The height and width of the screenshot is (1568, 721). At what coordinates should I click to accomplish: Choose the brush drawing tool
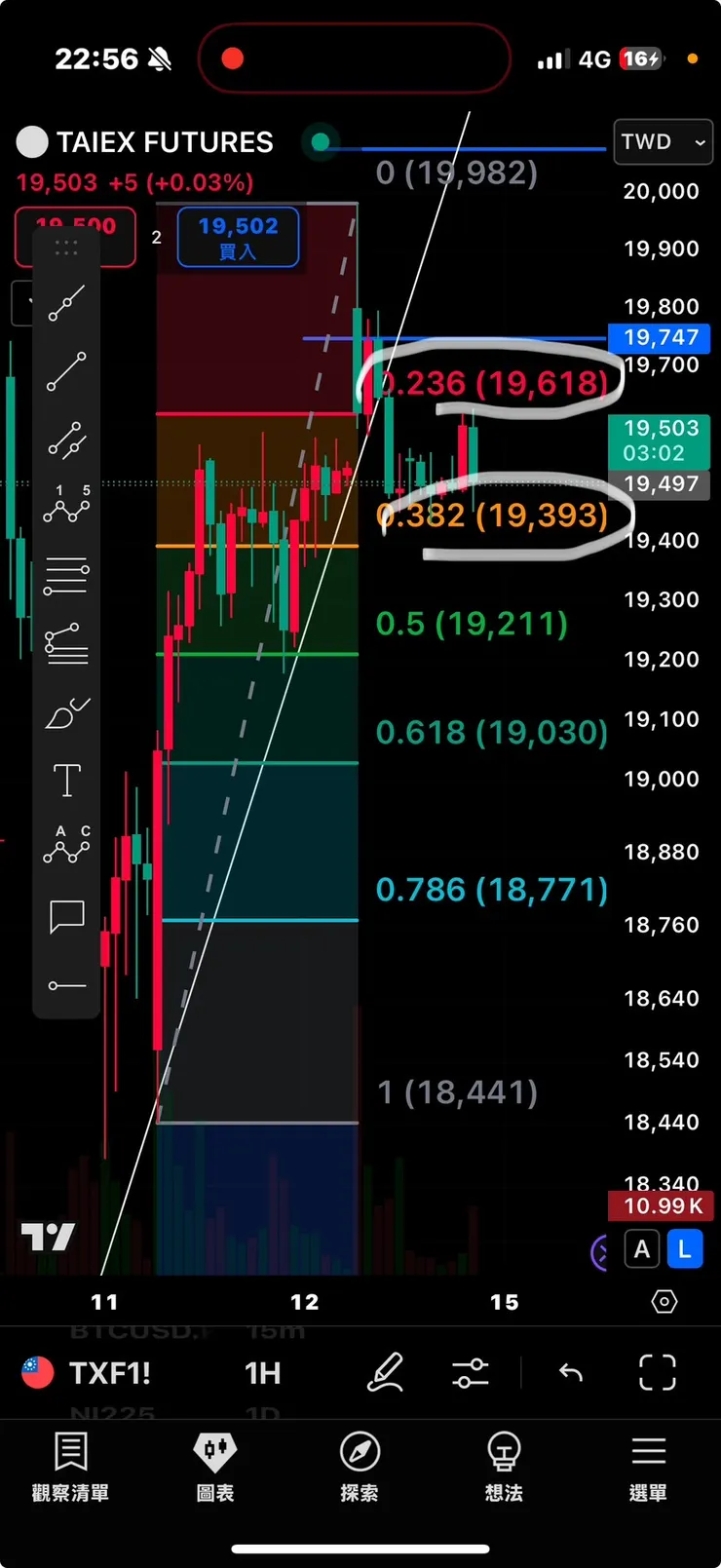click(66, 714)
